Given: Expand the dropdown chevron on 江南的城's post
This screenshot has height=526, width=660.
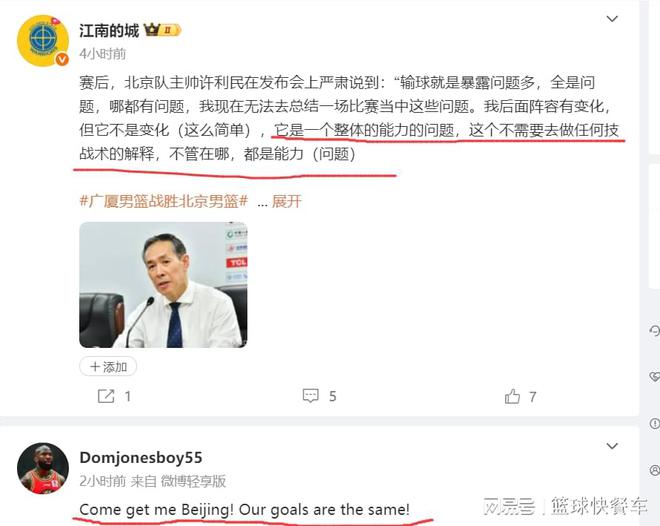Looking at the screenshot, I should (612, 19).
